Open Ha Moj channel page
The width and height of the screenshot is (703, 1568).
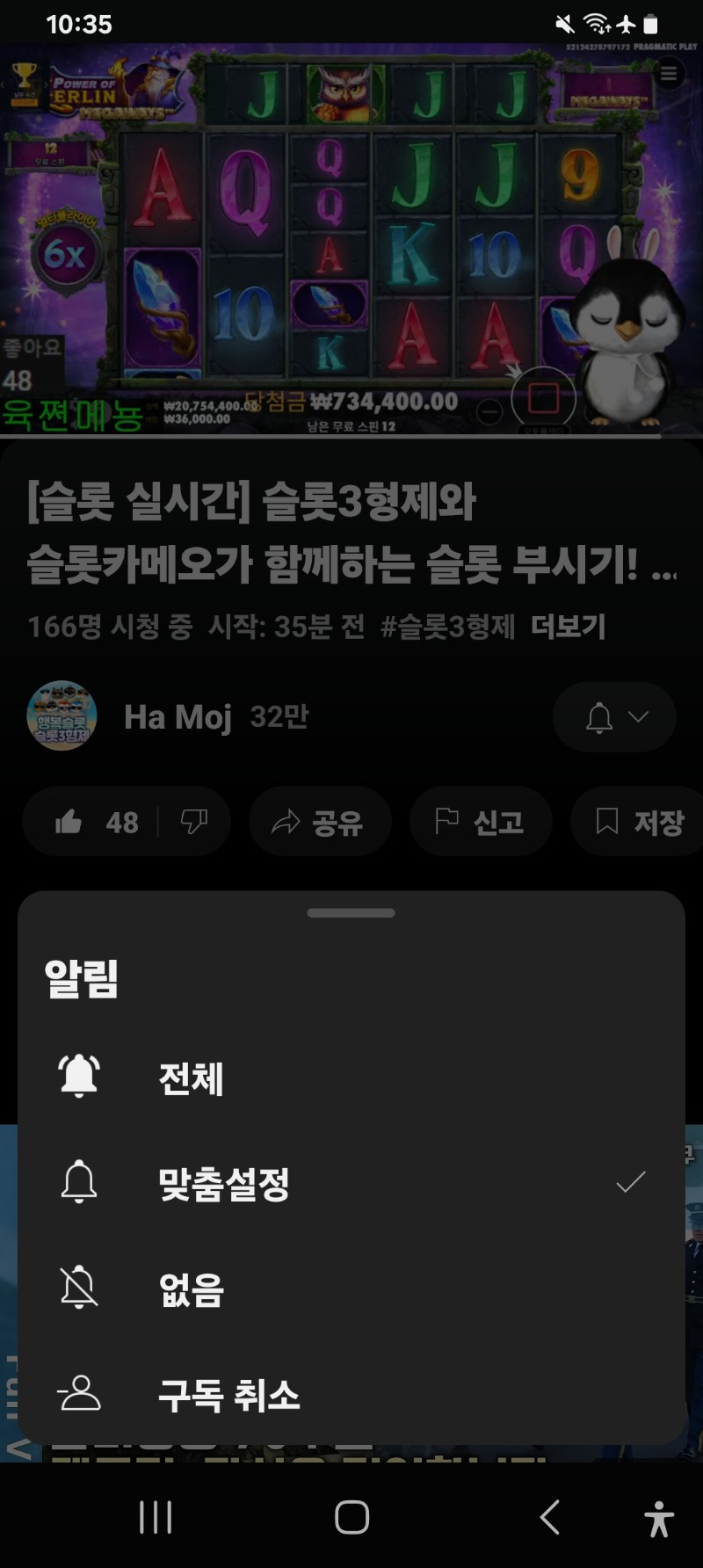[178, 717]
